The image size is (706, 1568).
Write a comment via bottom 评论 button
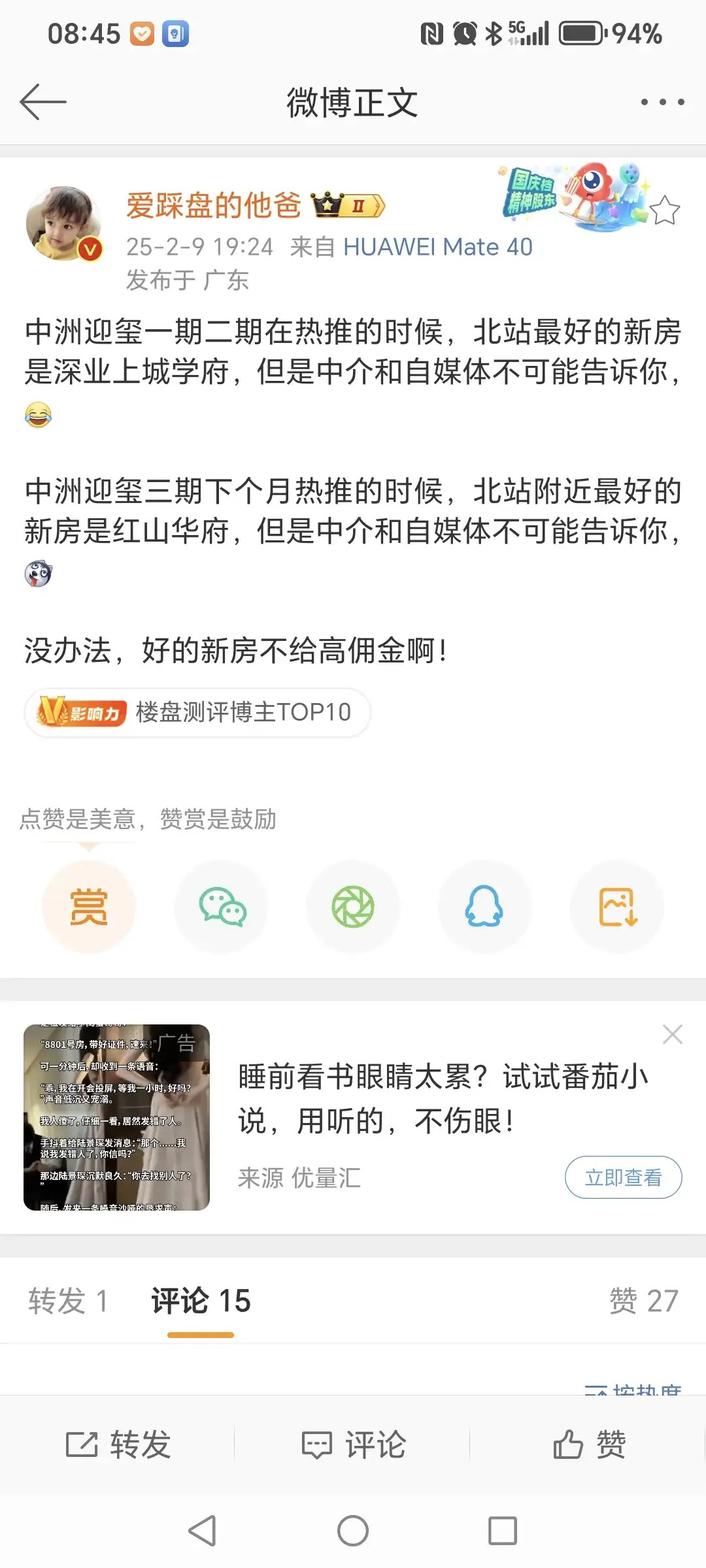(353, 1445)
